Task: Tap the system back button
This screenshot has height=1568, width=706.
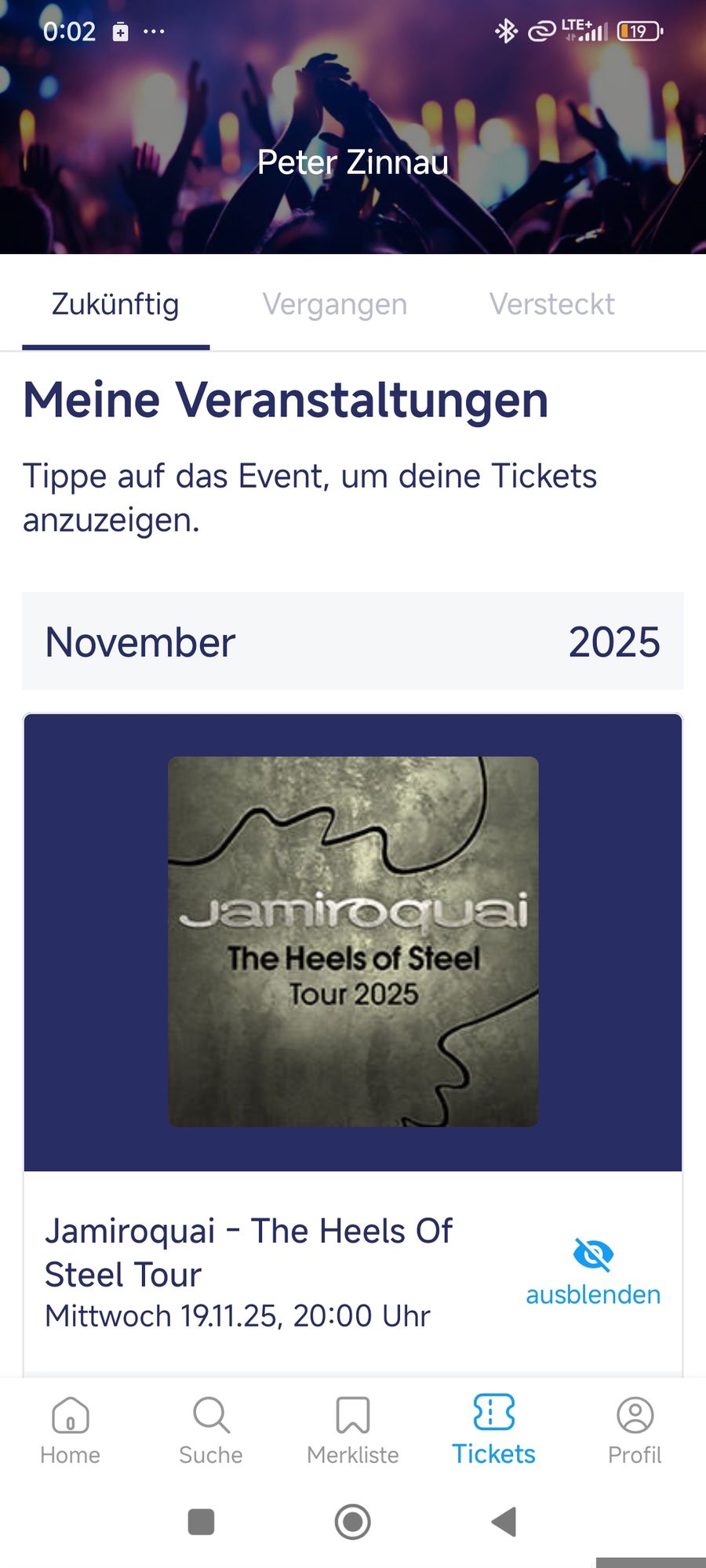Action: click(x=504, y=1522)
